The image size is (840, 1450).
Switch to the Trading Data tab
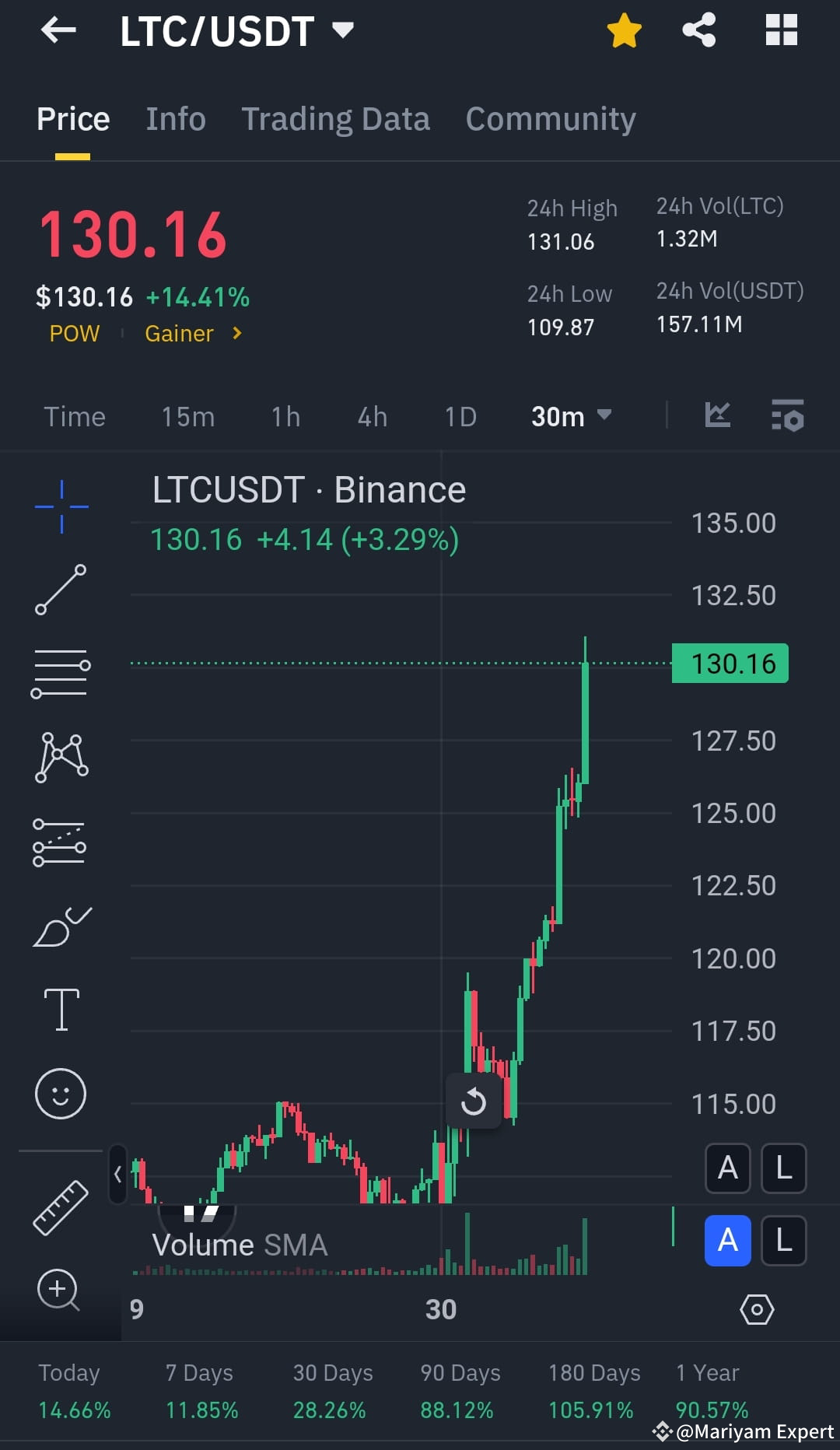(336, 118)
